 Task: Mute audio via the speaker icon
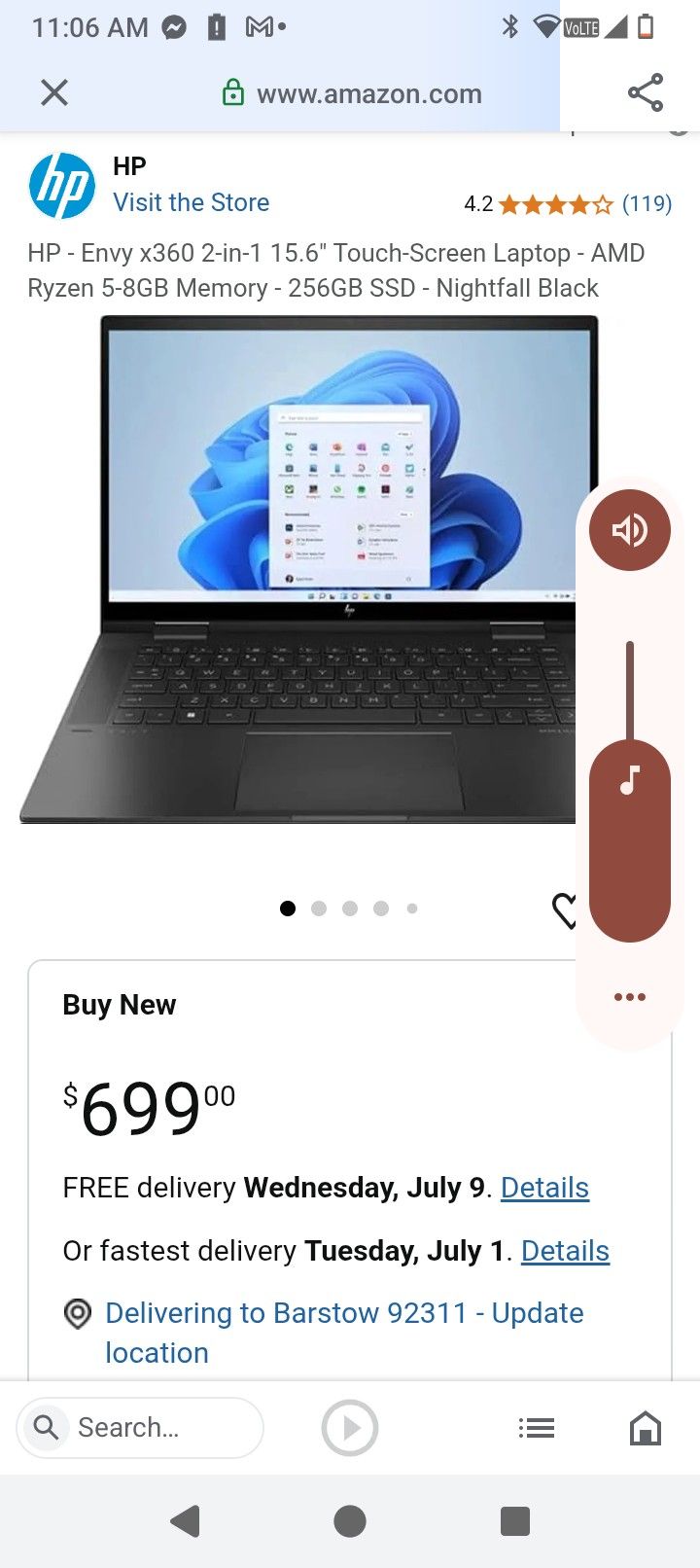click(628, 529)
